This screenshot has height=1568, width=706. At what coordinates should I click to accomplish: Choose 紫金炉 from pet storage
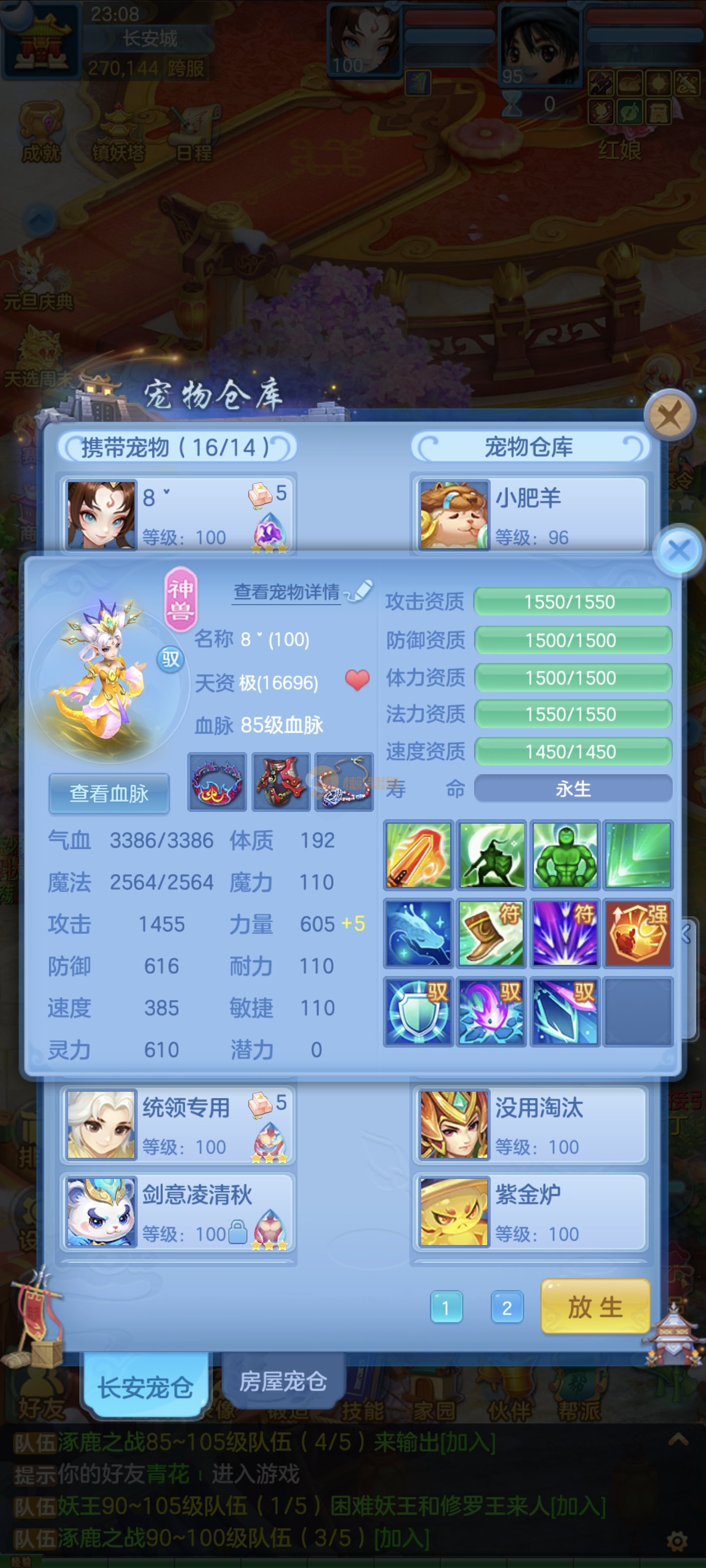tap(530, 1212)
